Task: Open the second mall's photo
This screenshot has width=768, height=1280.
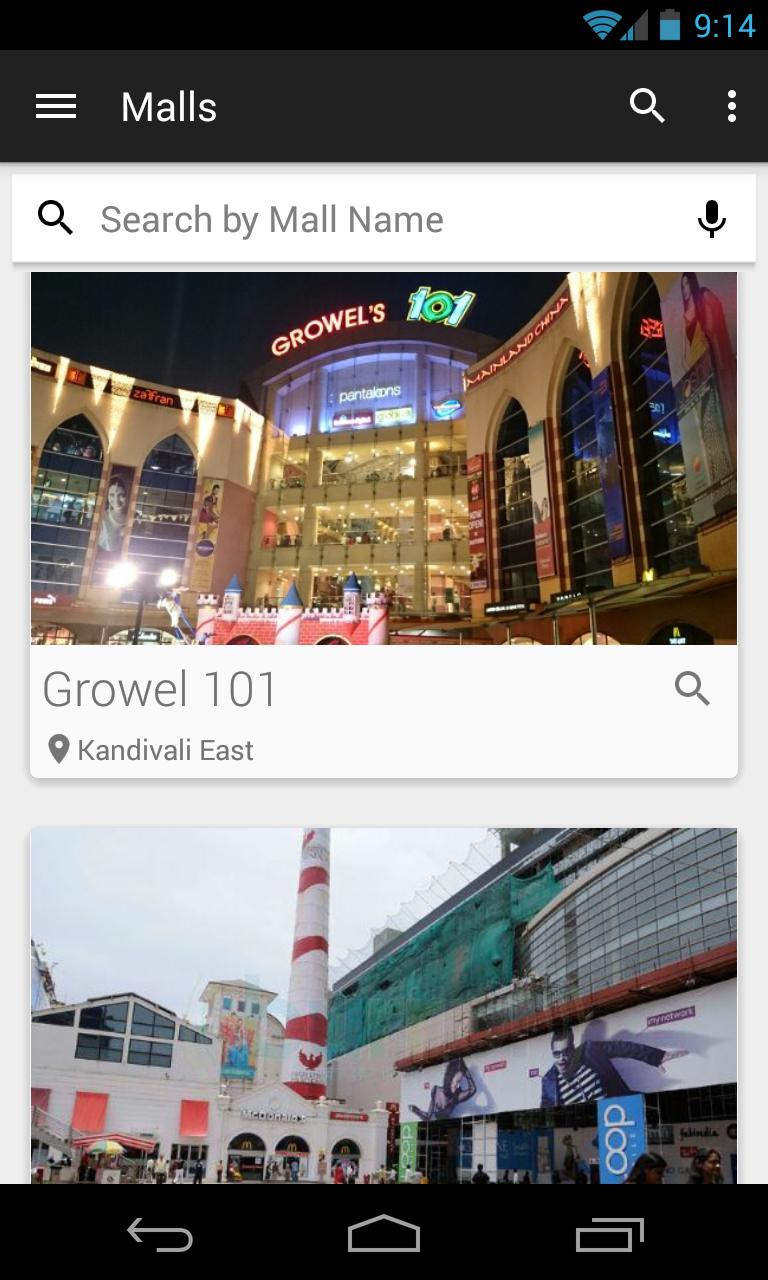Action: [384, 1000]
